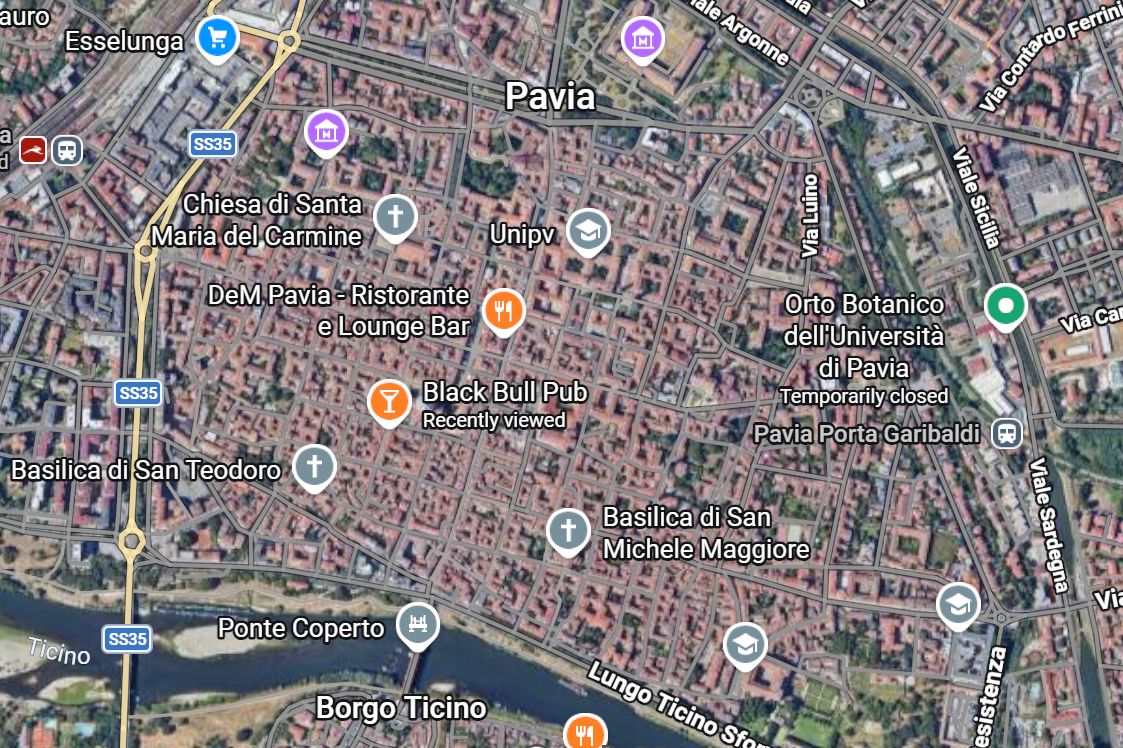The height and width of the screenshot is (748, 1123).
Task: Open the Unipv university pin
Action: click(588, 231)
